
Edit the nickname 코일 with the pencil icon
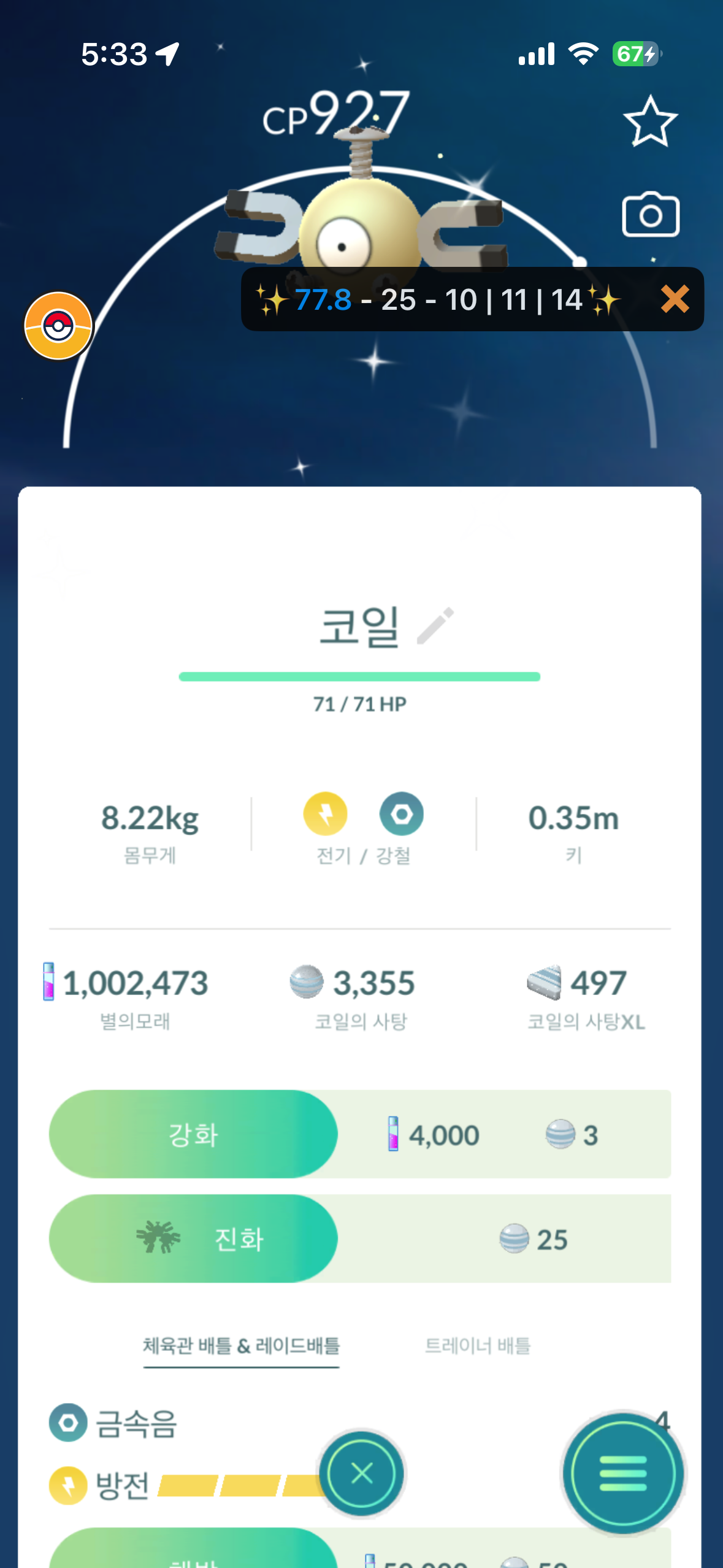tap(435, 626)
